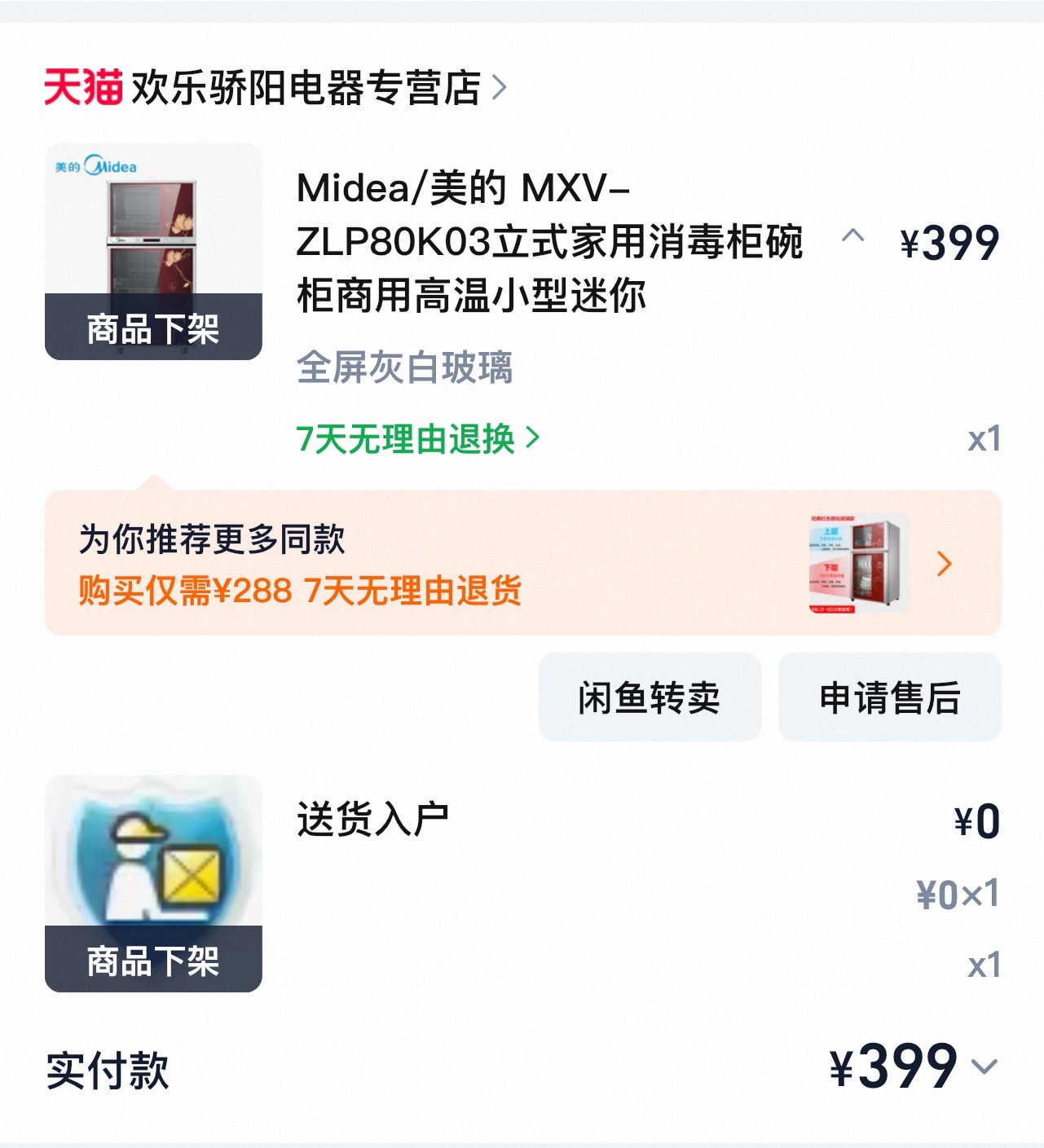Tap the 闲鱼转卖 button
Screen dimensions: 1044x1148
pos(650,697)
